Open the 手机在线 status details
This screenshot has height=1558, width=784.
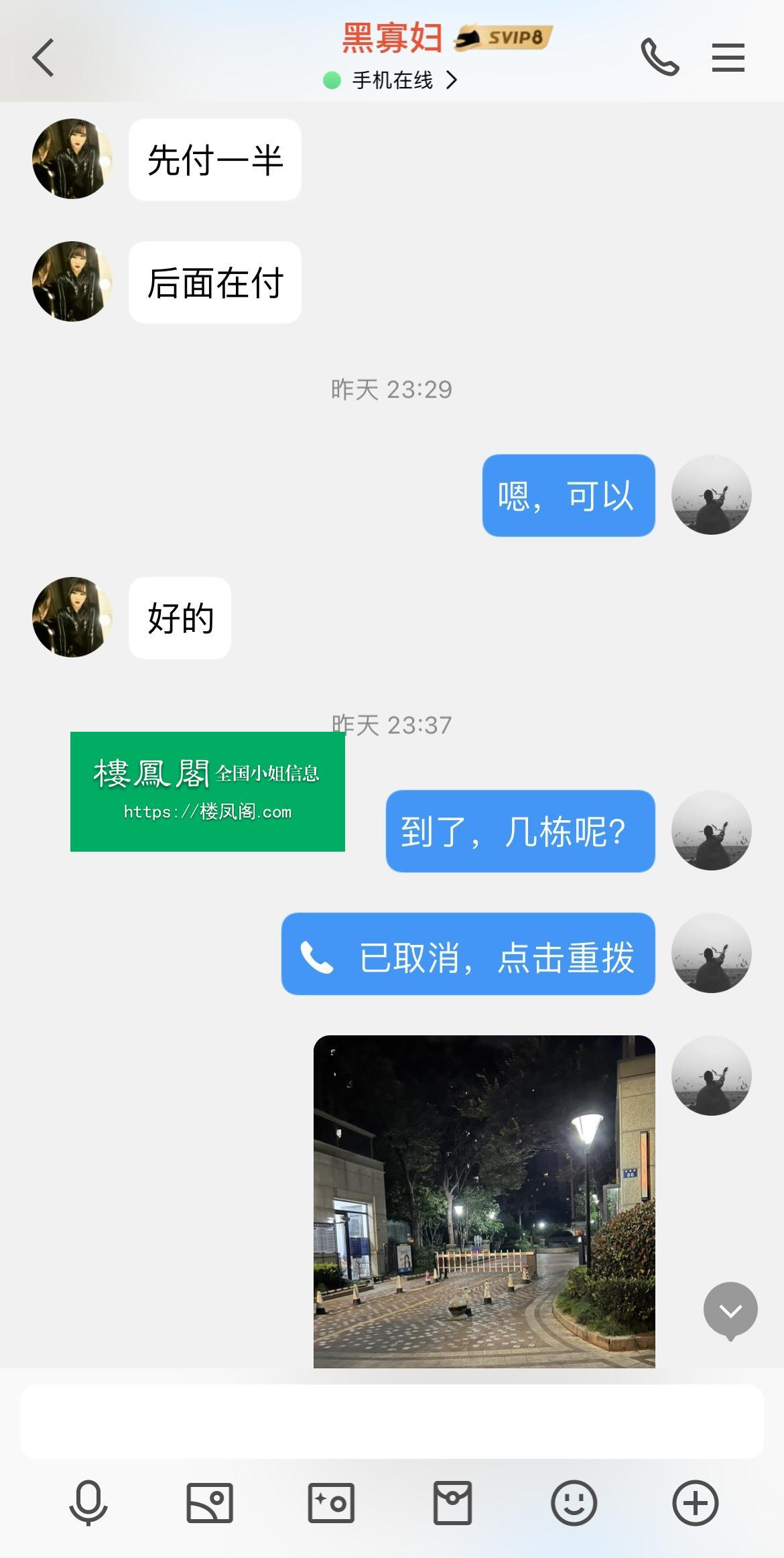tap(393, 80)
